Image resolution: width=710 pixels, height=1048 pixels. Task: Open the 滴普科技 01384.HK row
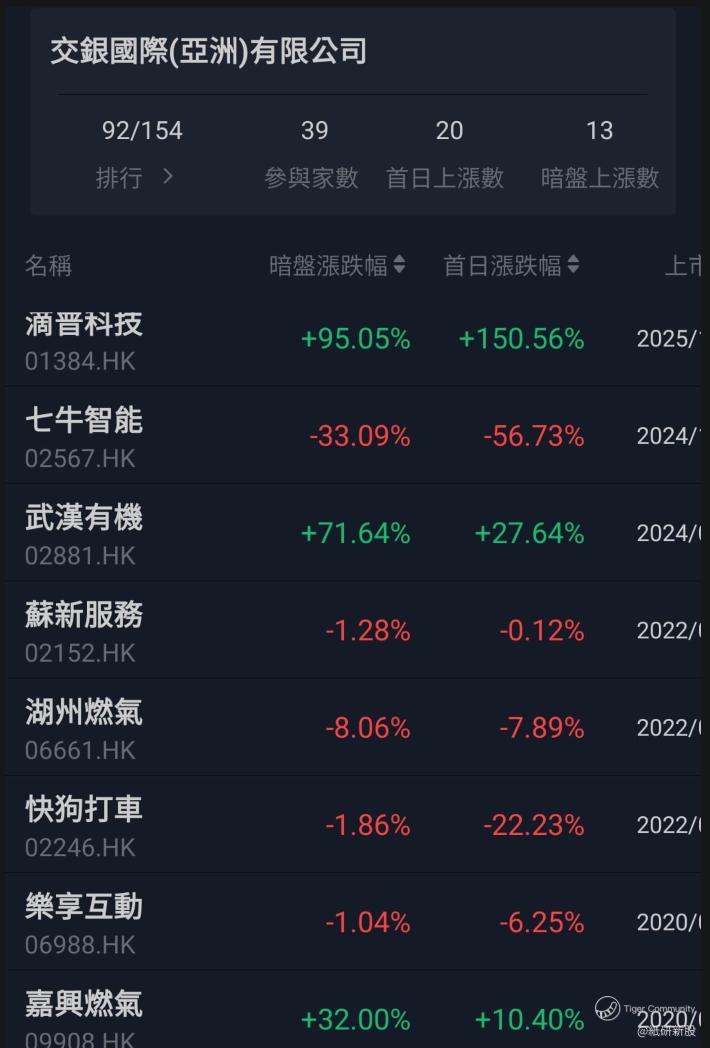355,338
